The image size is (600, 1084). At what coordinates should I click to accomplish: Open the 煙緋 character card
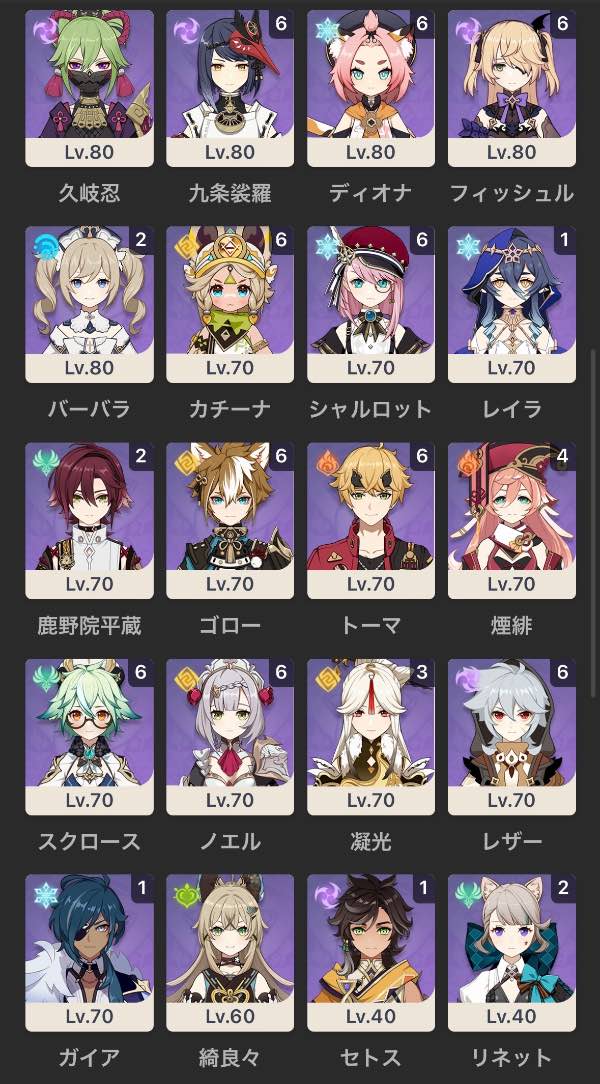tap(512, 520)
